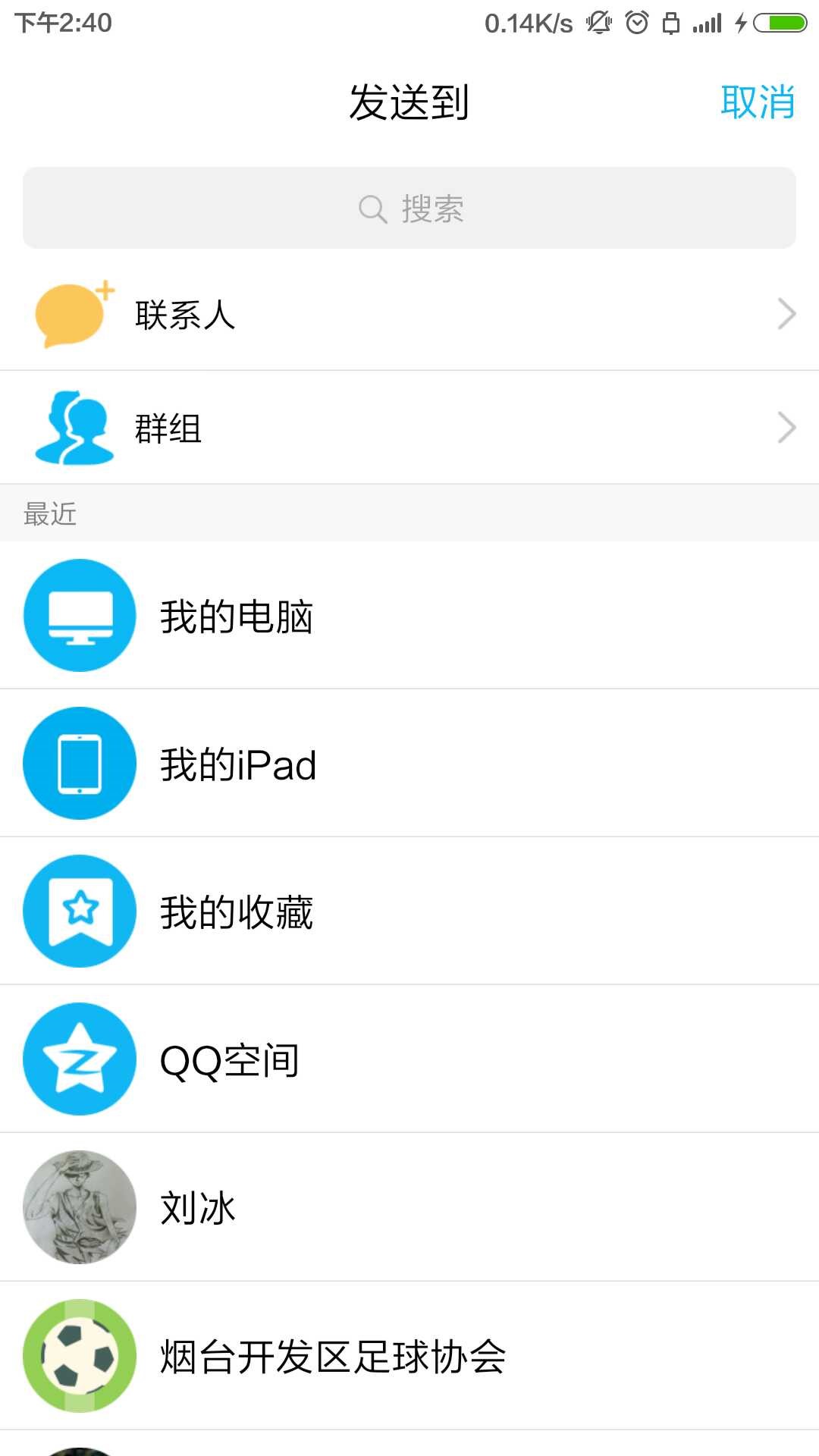Choose 我的收藏 to save
Screen dimensions: 819x1456
(x=409, y=911)
